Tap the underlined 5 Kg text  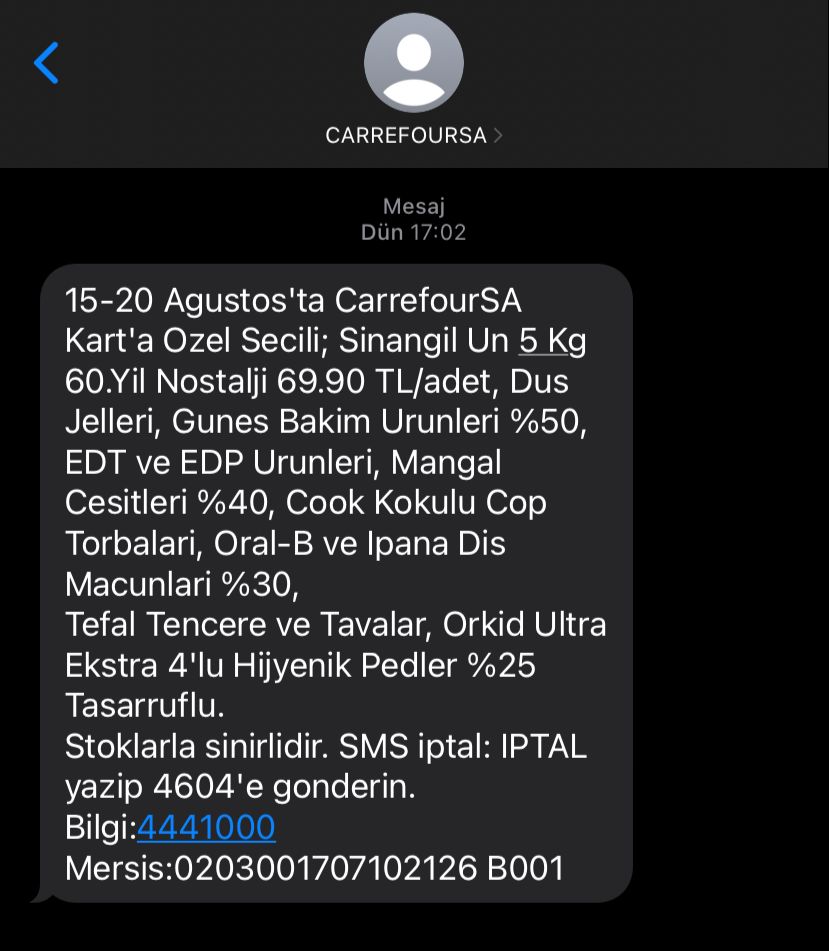point(552,341)
